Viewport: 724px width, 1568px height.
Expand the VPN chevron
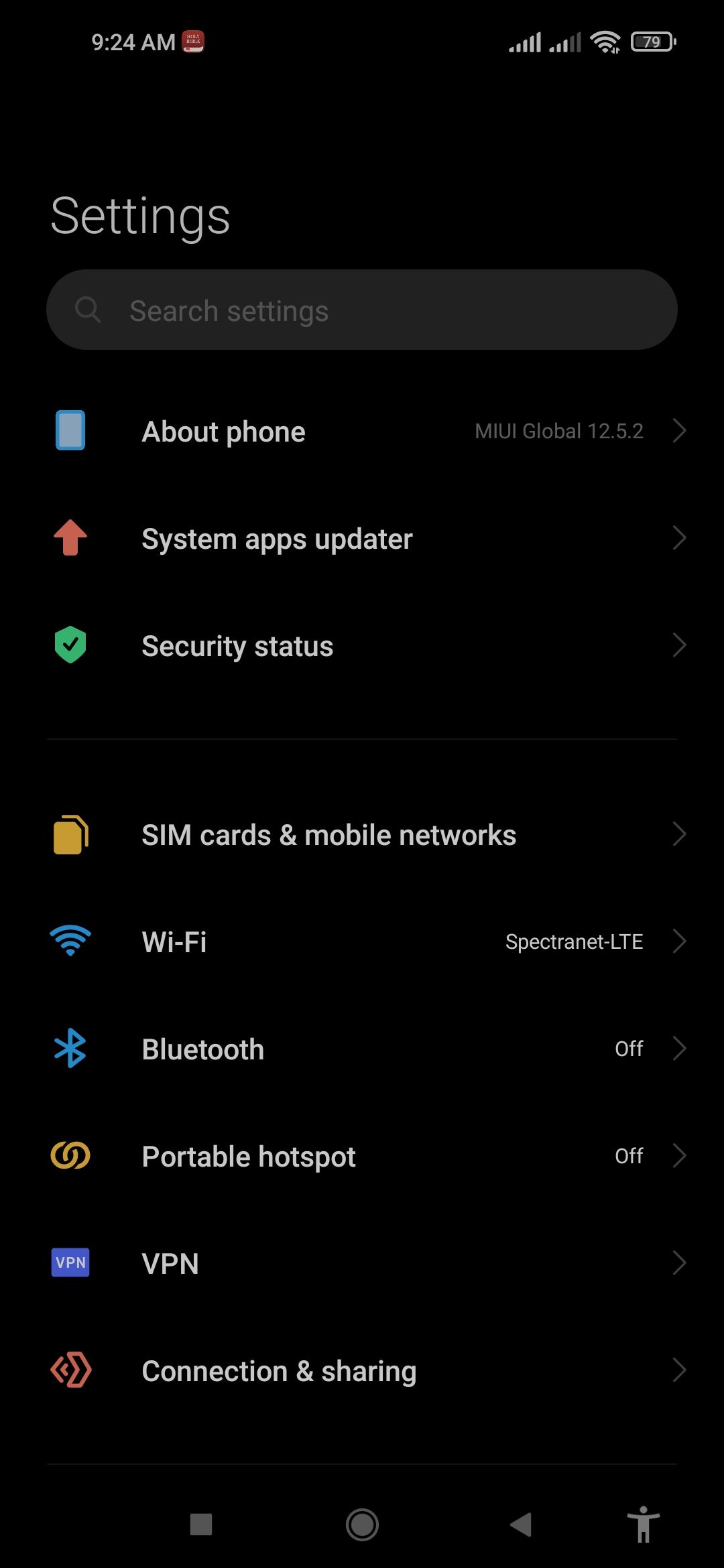point(680,1262)
